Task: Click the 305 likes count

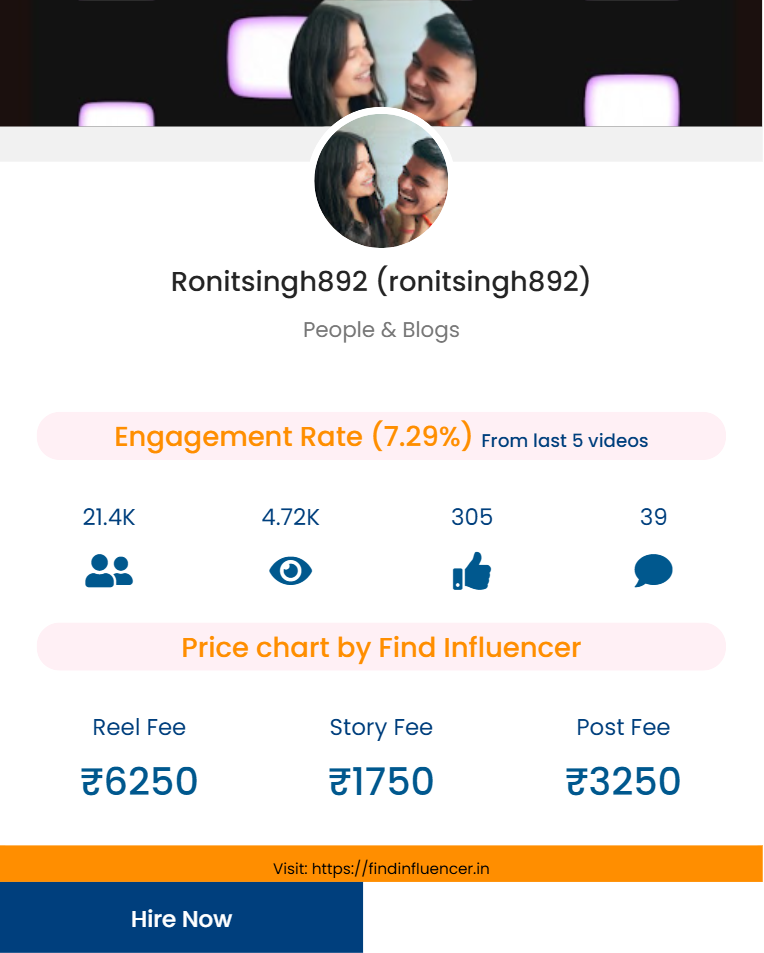Action: point(472,517)
